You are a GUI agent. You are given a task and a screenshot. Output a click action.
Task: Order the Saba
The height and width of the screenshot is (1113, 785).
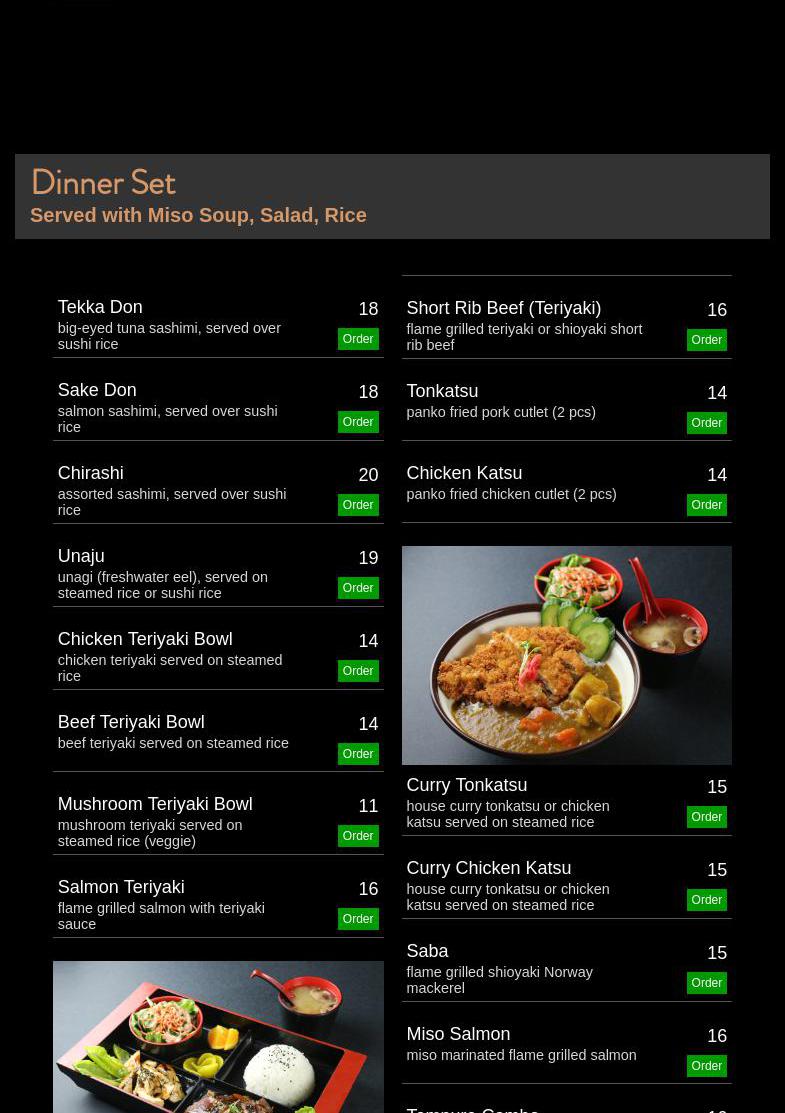(x=706, y=983)
